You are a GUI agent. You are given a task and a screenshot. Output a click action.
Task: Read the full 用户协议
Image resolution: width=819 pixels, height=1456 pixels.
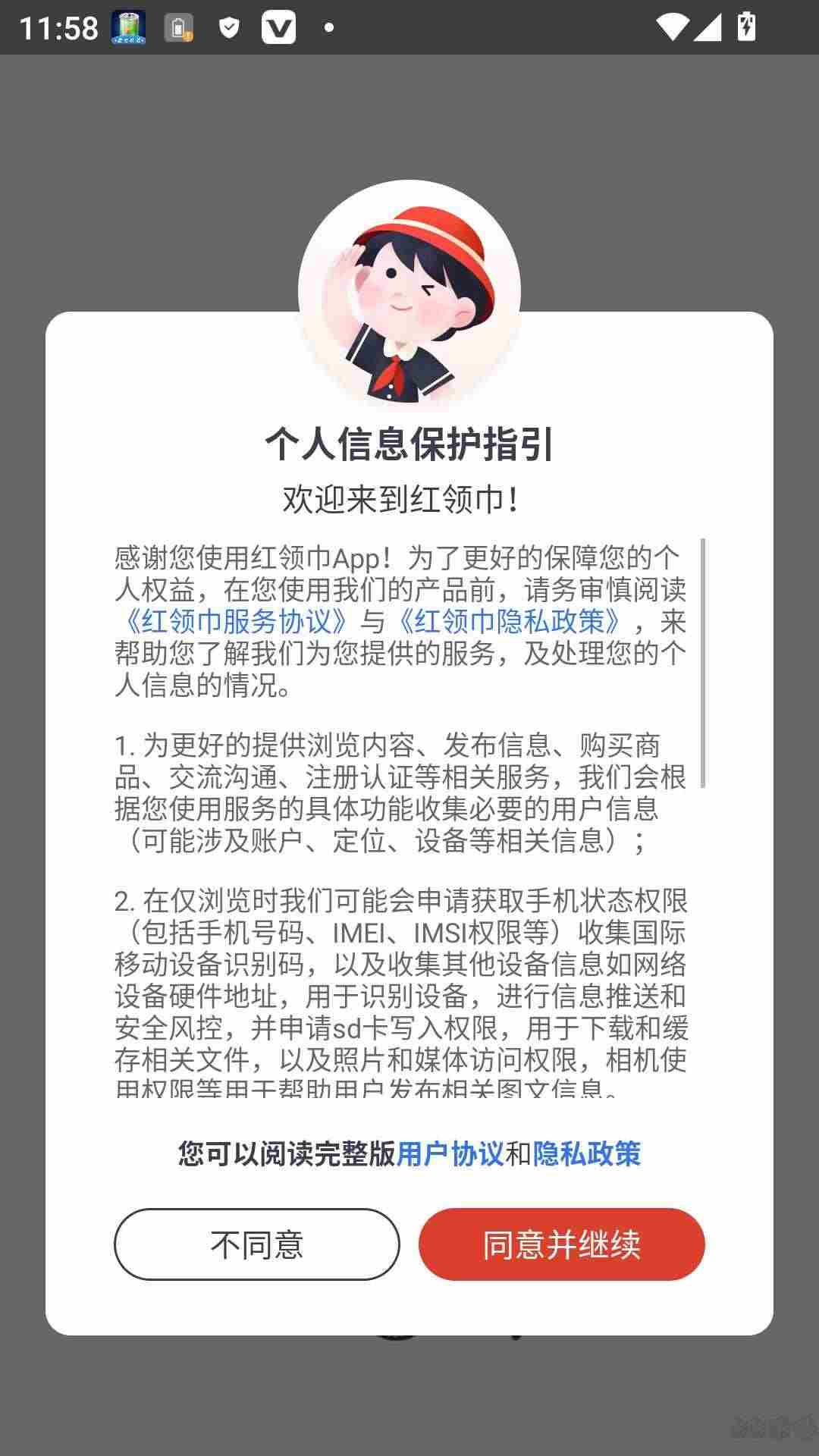click(x=450, y=1153)
